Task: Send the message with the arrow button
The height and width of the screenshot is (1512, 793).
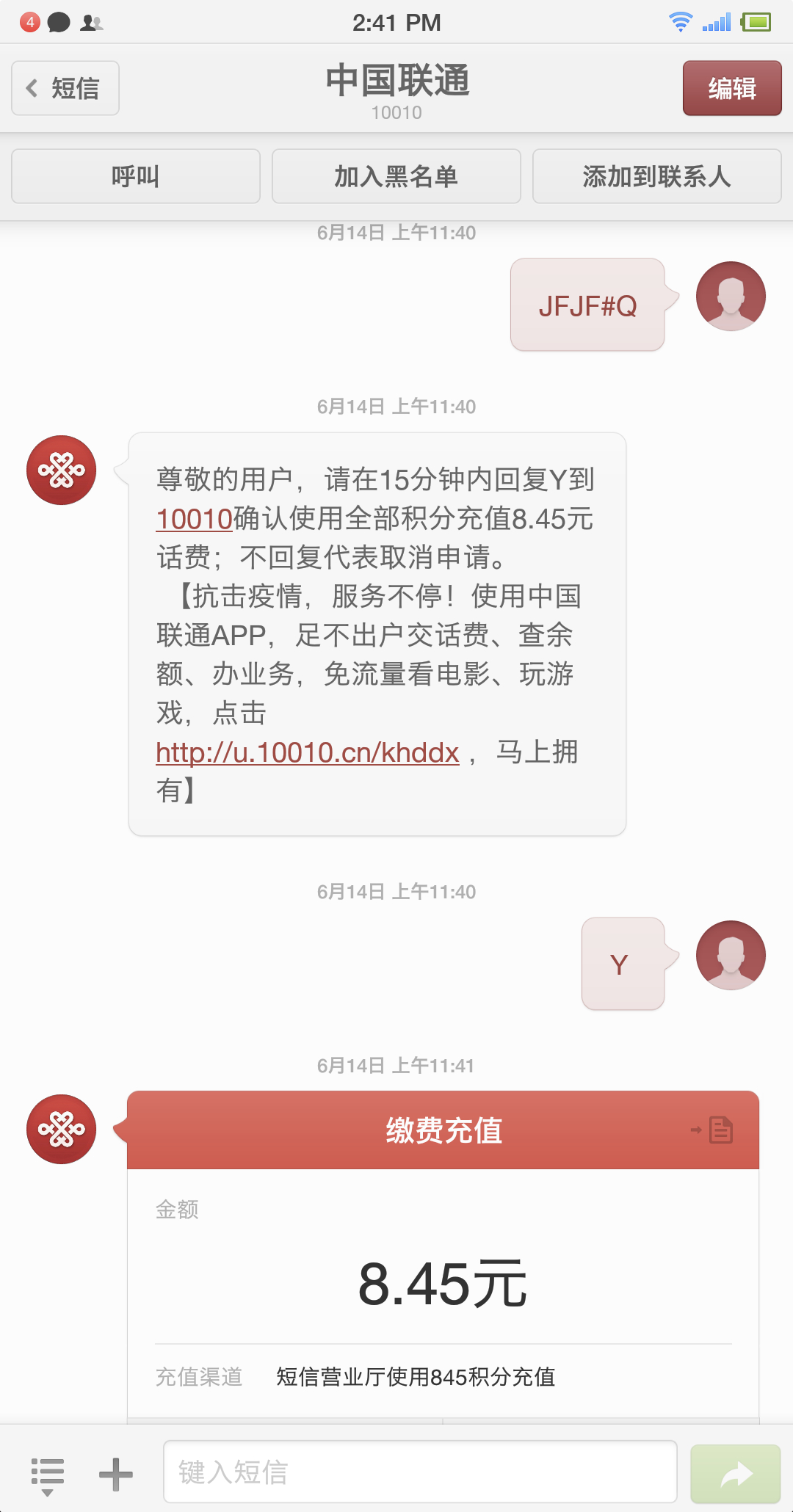Action: pyautogui.click(x=736, y=1474)
